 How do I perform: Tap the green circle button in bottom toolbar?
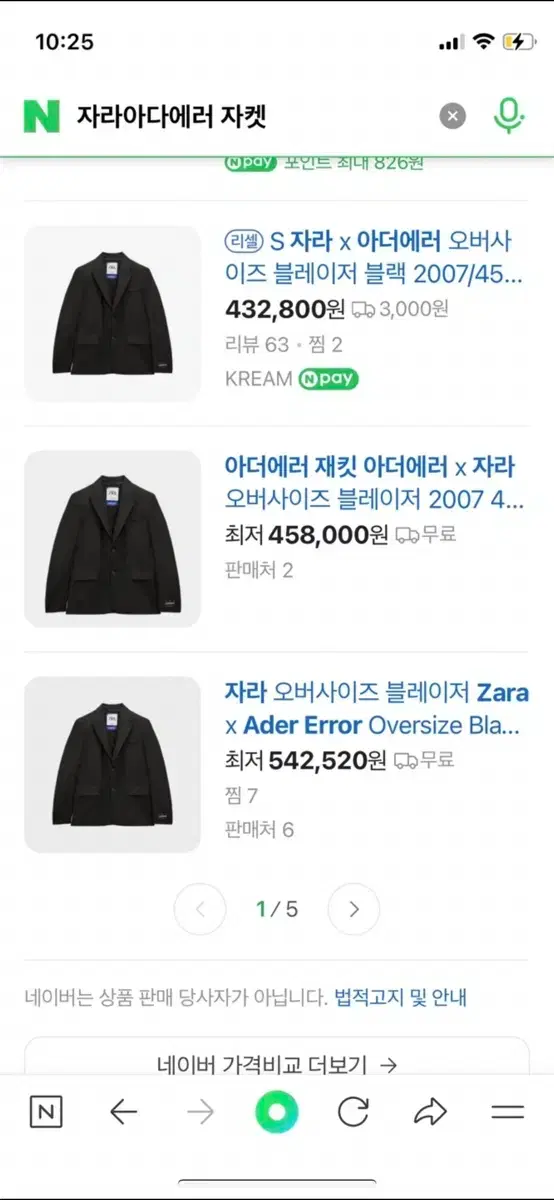[277, 1112]
